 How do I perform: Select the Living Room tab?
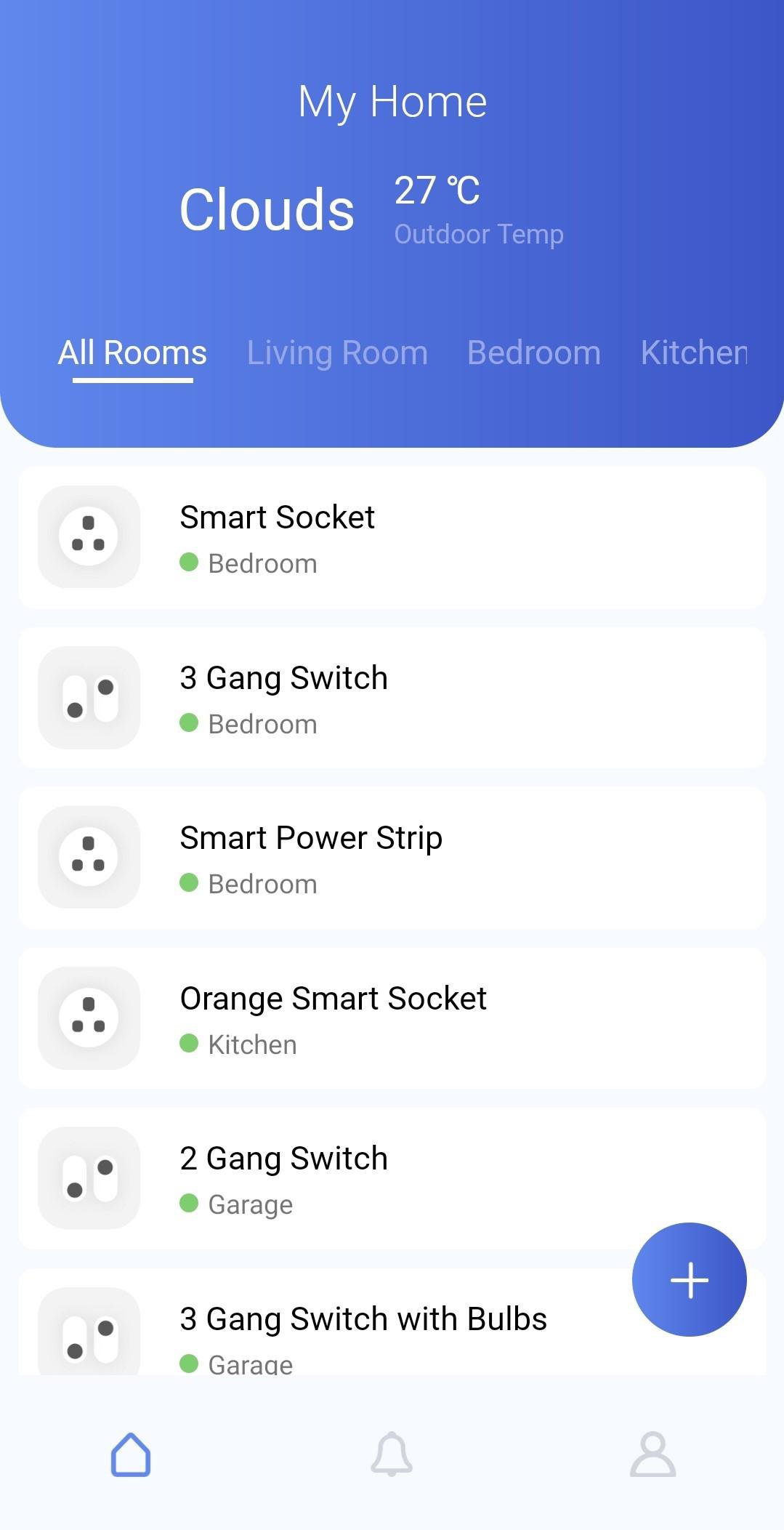pyautogui.click(x=337, y=353)
